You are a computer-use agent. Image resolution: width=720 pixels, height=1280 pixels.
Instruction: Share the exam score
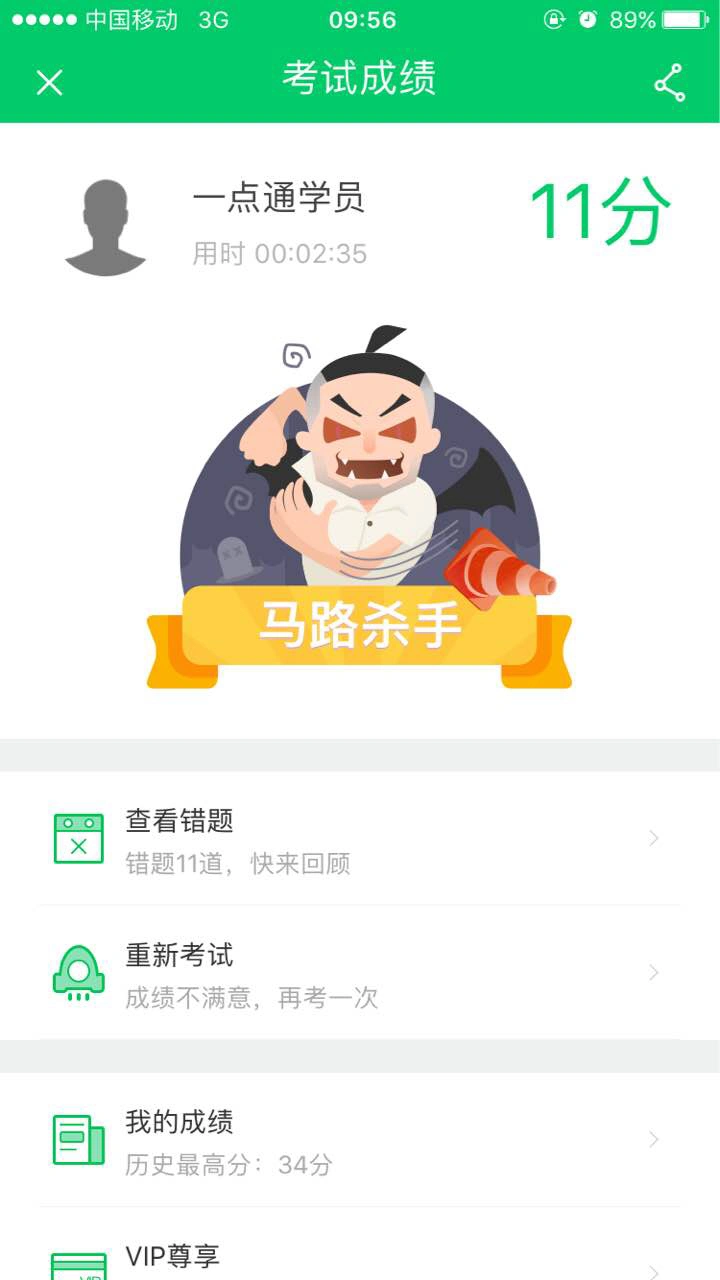tap(670, 83)
